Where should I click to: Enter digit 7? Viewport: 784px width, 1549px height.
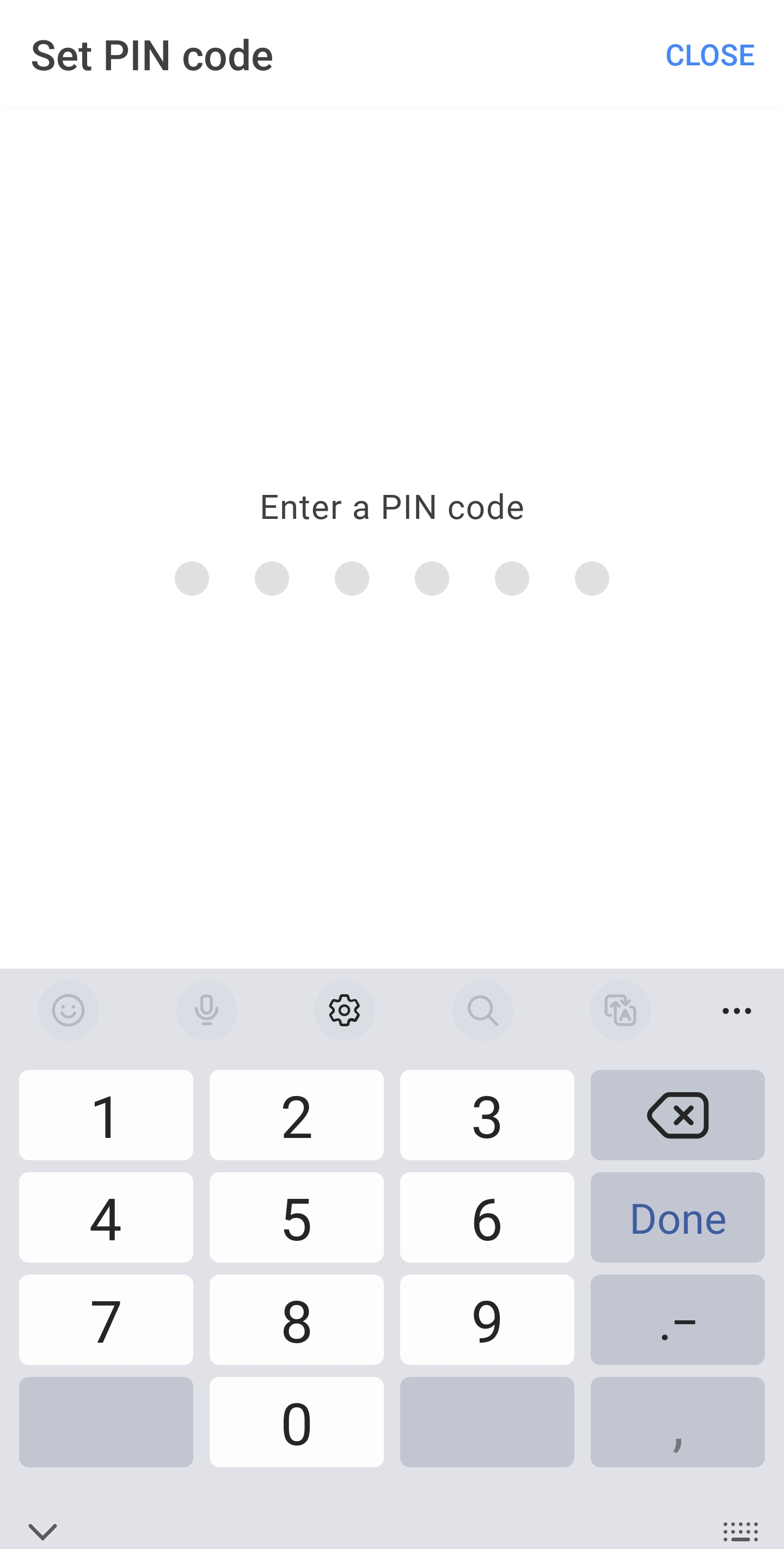[106, 1319]
